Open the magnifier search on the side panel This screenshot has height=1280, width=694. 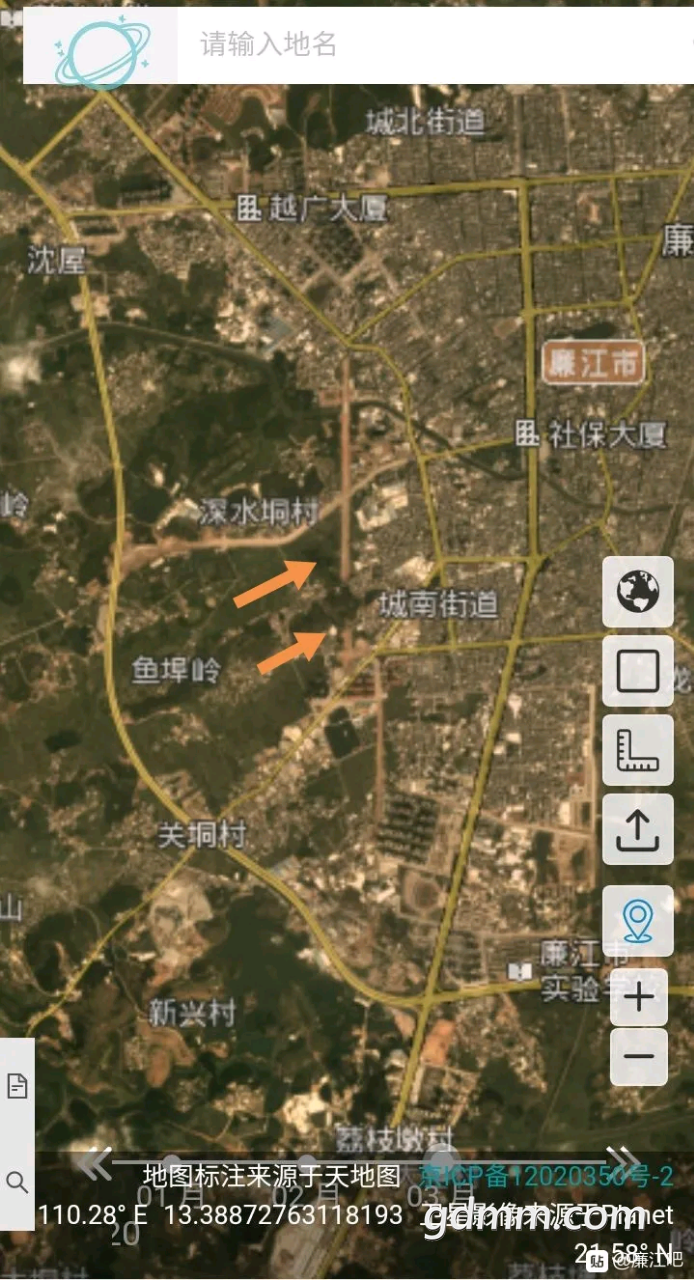coord(17,1182)
